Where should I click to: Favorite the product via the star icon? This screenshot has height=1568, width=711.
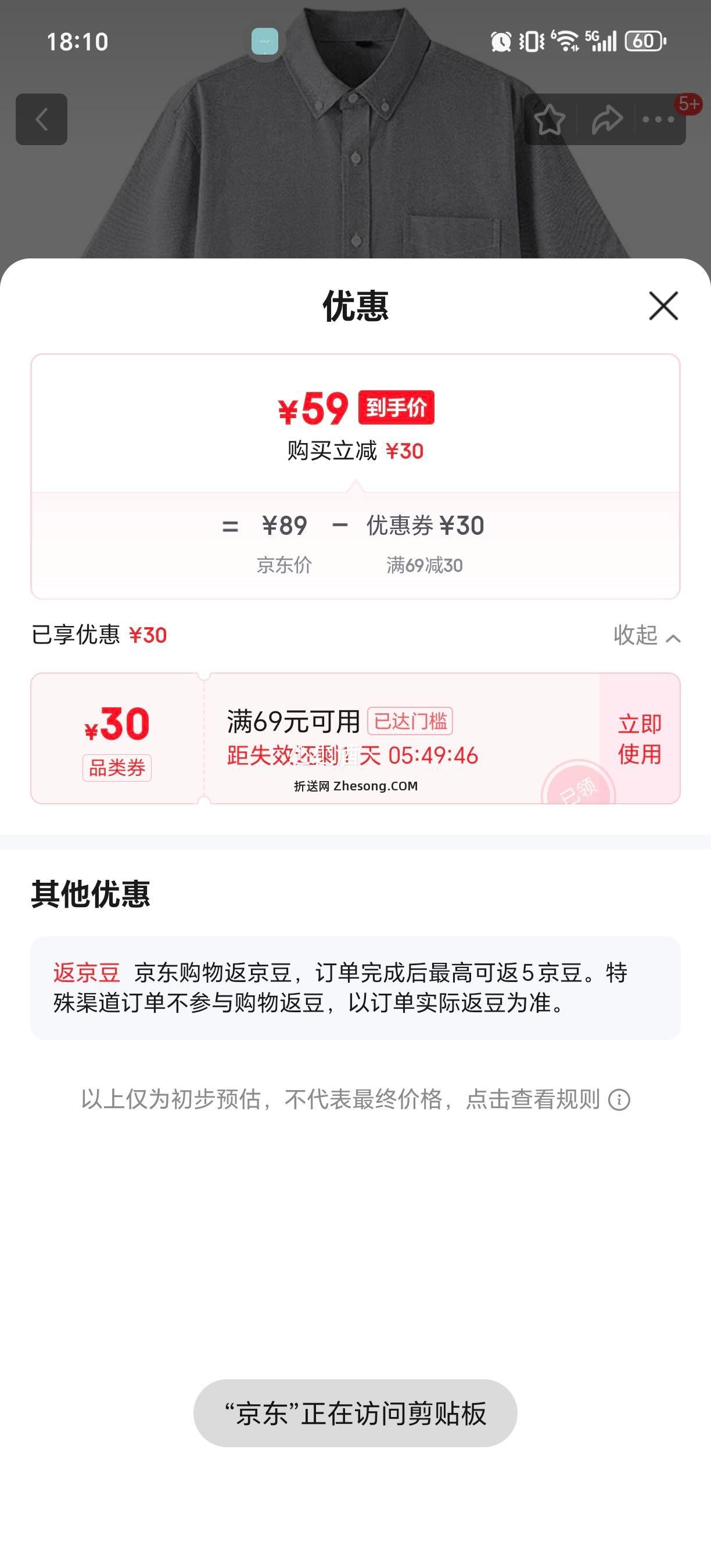(x=550, y=120)
